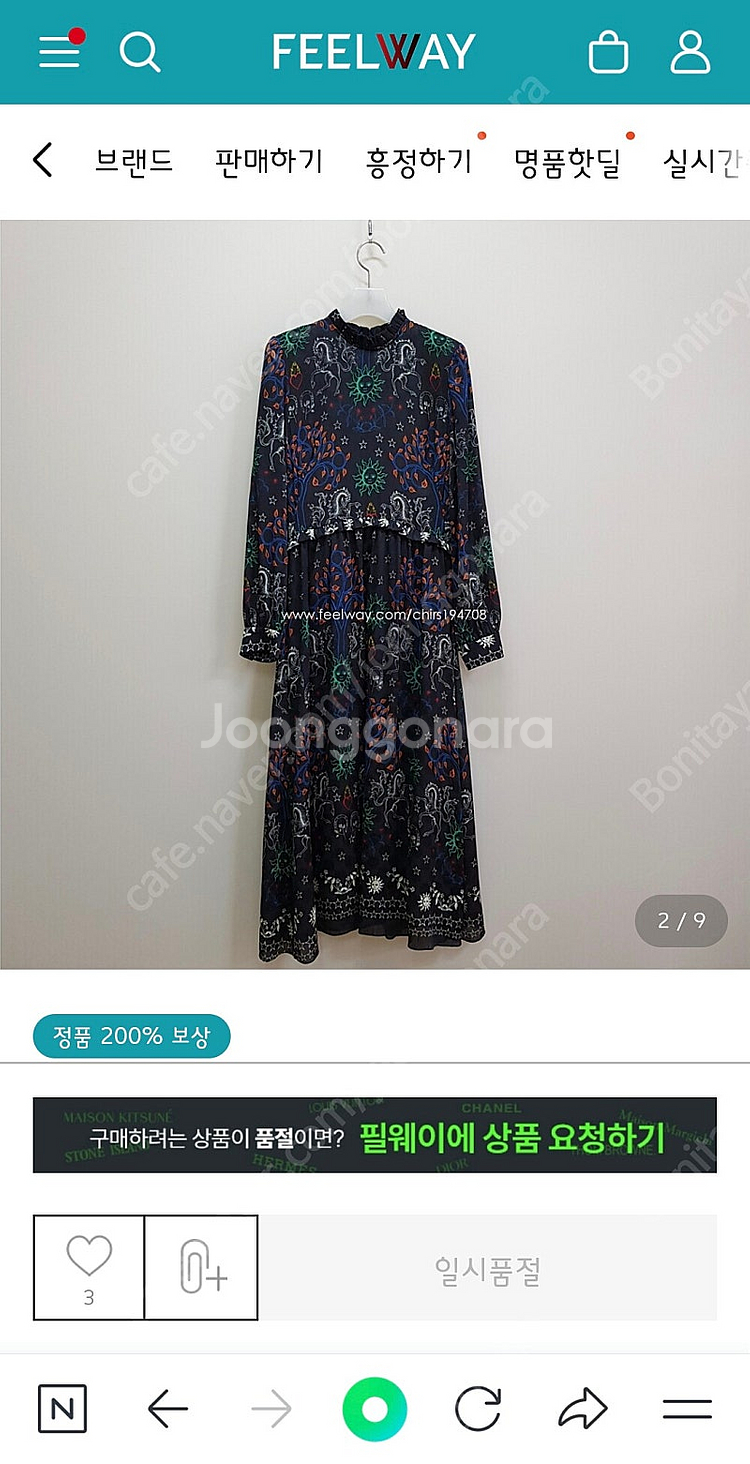Open the dress product photo

pos(374,594)
